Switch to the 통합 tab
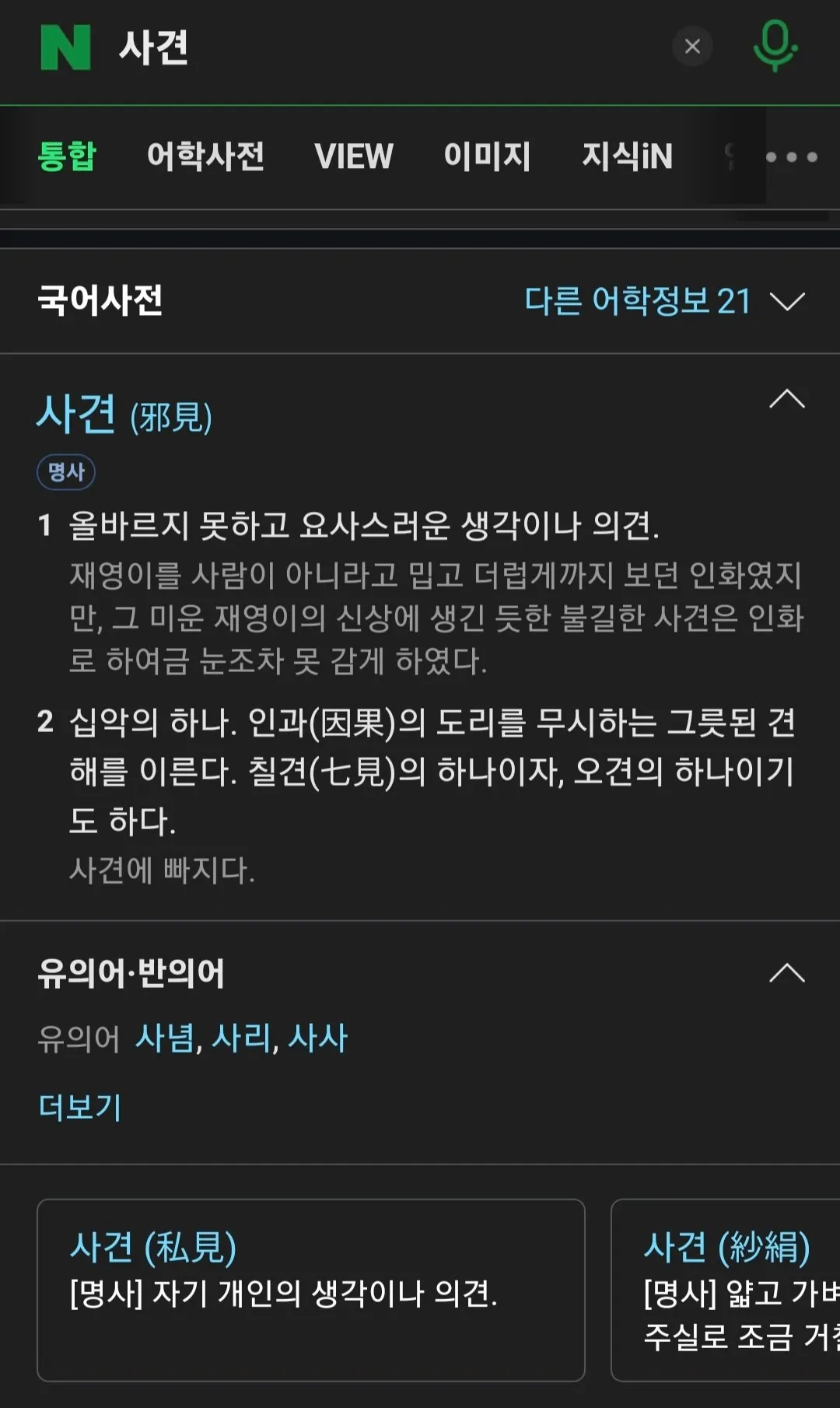Image resolution: width=840 pixels, height=1408 pixels. [67, 156]
